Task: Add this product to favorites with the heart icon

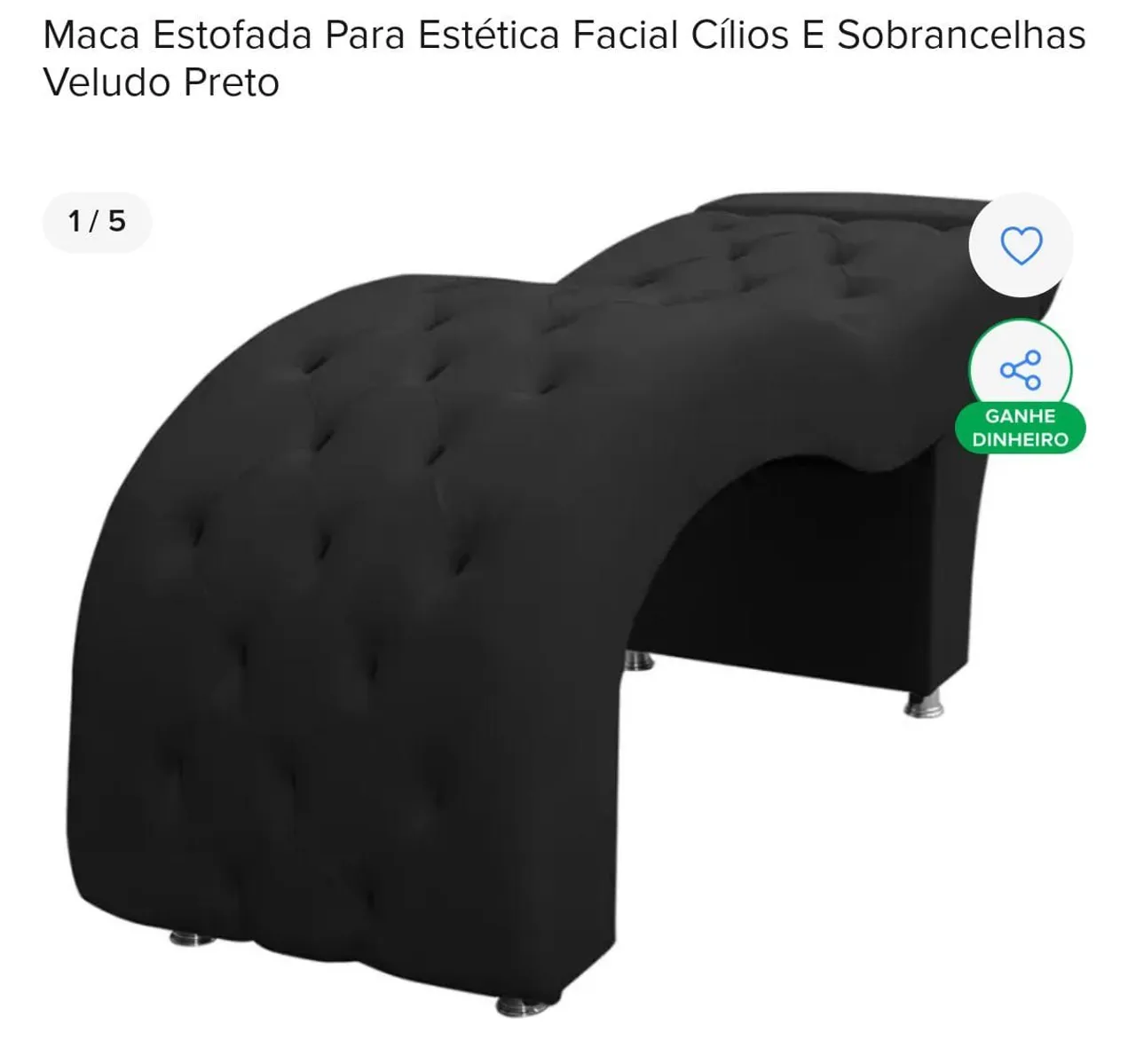Action: pos(1021,245)
